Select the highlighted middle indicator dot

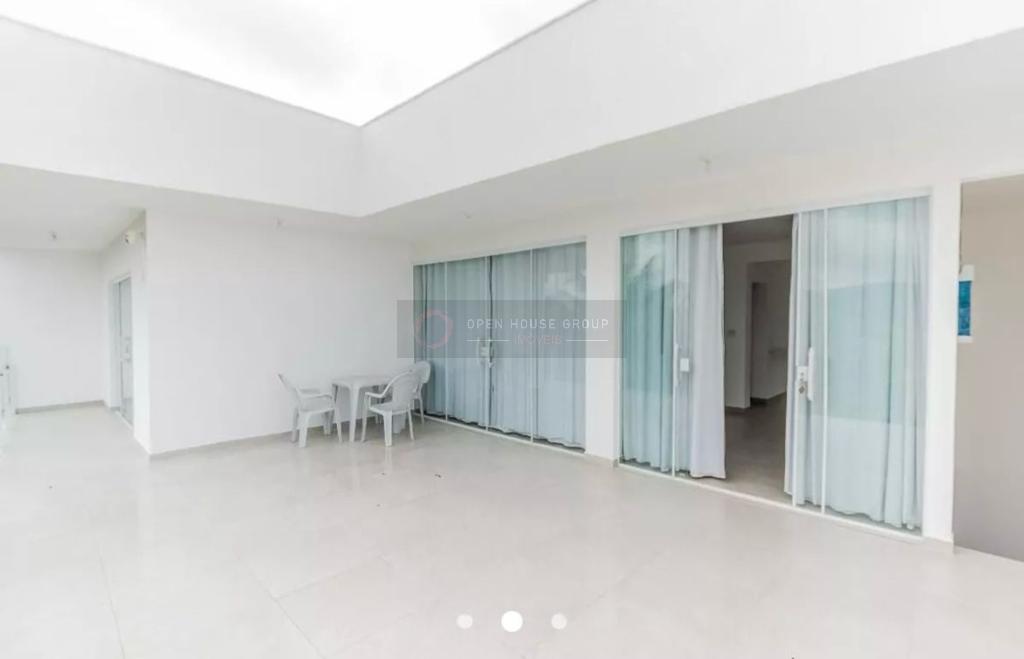coord(512,621)
